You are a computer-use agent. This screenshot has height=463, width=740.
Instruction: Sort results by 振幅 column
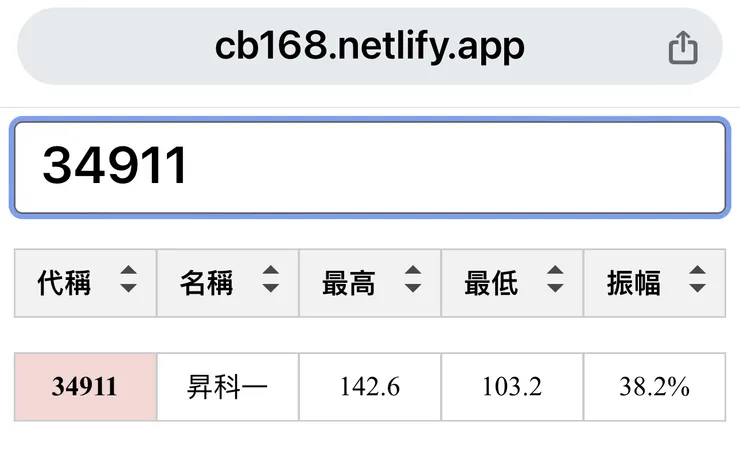[654, 283]
